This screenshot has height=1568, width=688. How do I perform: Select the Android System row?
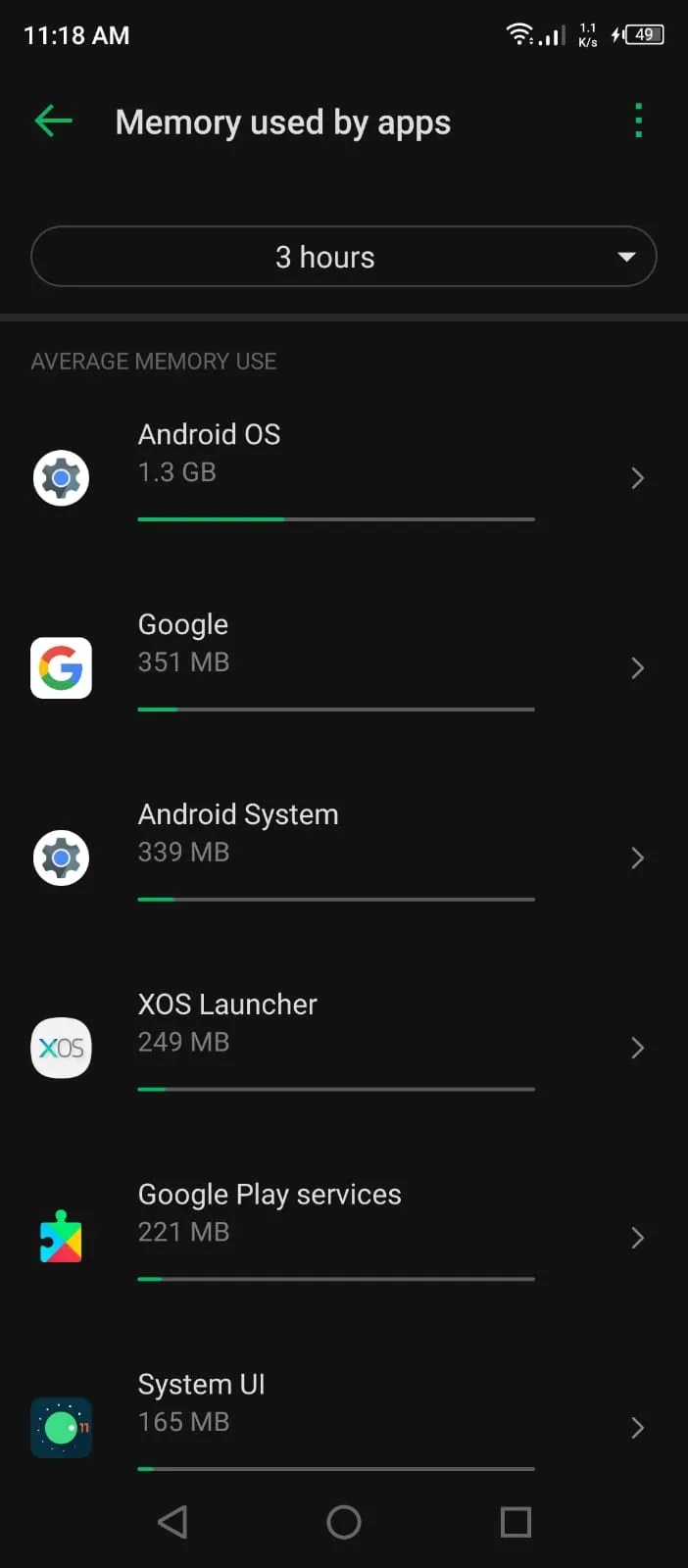[x=343, y=857]
